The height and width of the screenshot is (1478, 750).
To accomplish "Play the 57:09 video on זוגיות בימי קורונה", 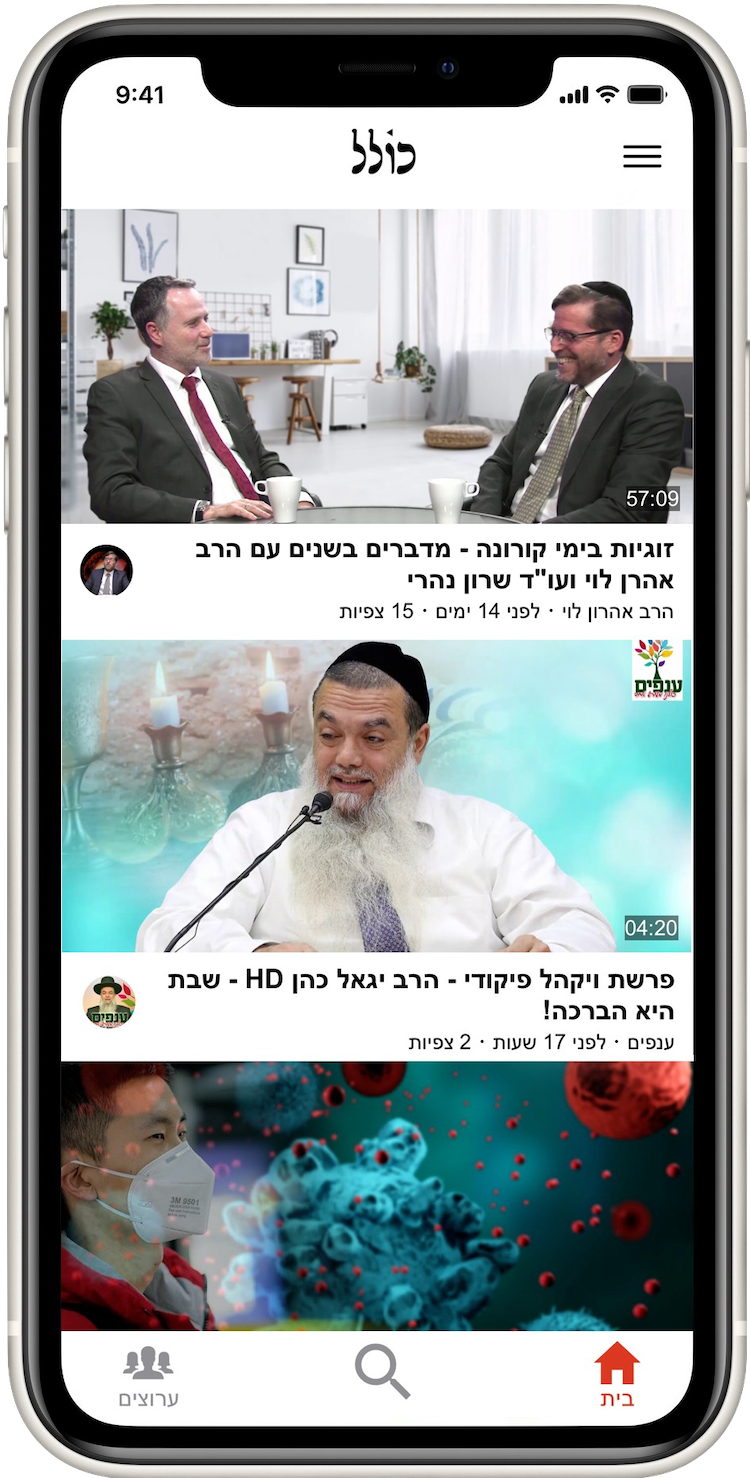I will (x=377, y=366).
